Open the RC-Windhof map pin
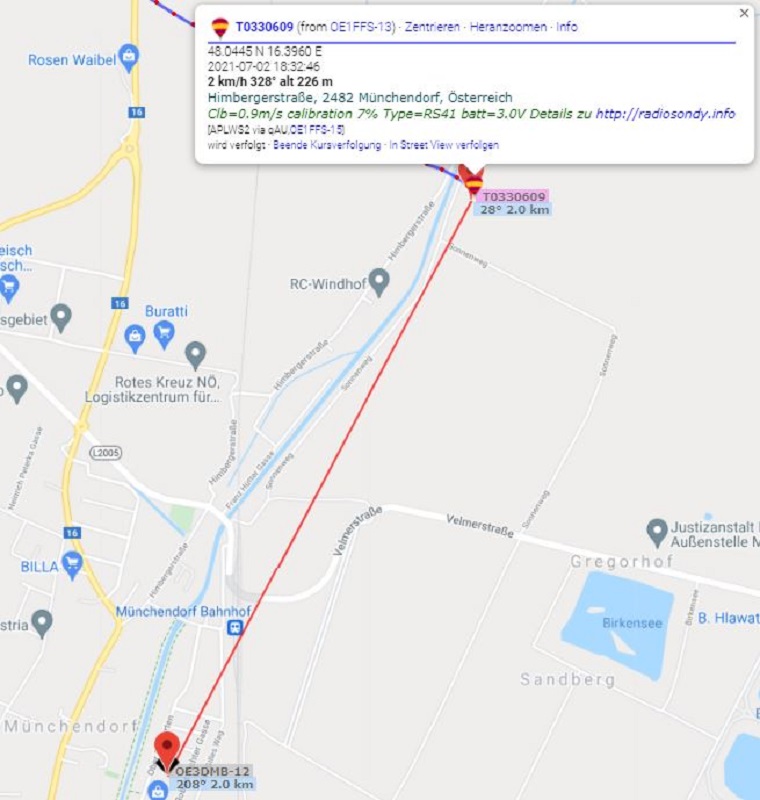 coord(379,281)
